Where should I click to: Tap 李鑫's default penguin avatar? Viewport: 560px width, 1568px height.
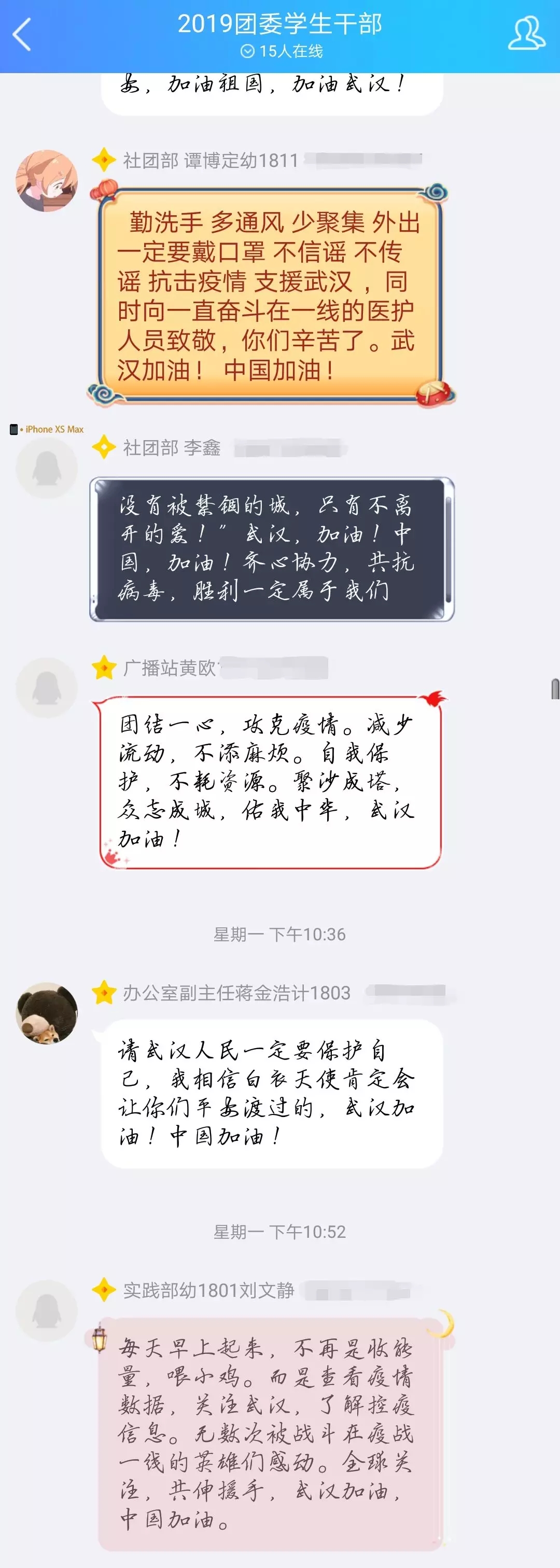(46, 468)
